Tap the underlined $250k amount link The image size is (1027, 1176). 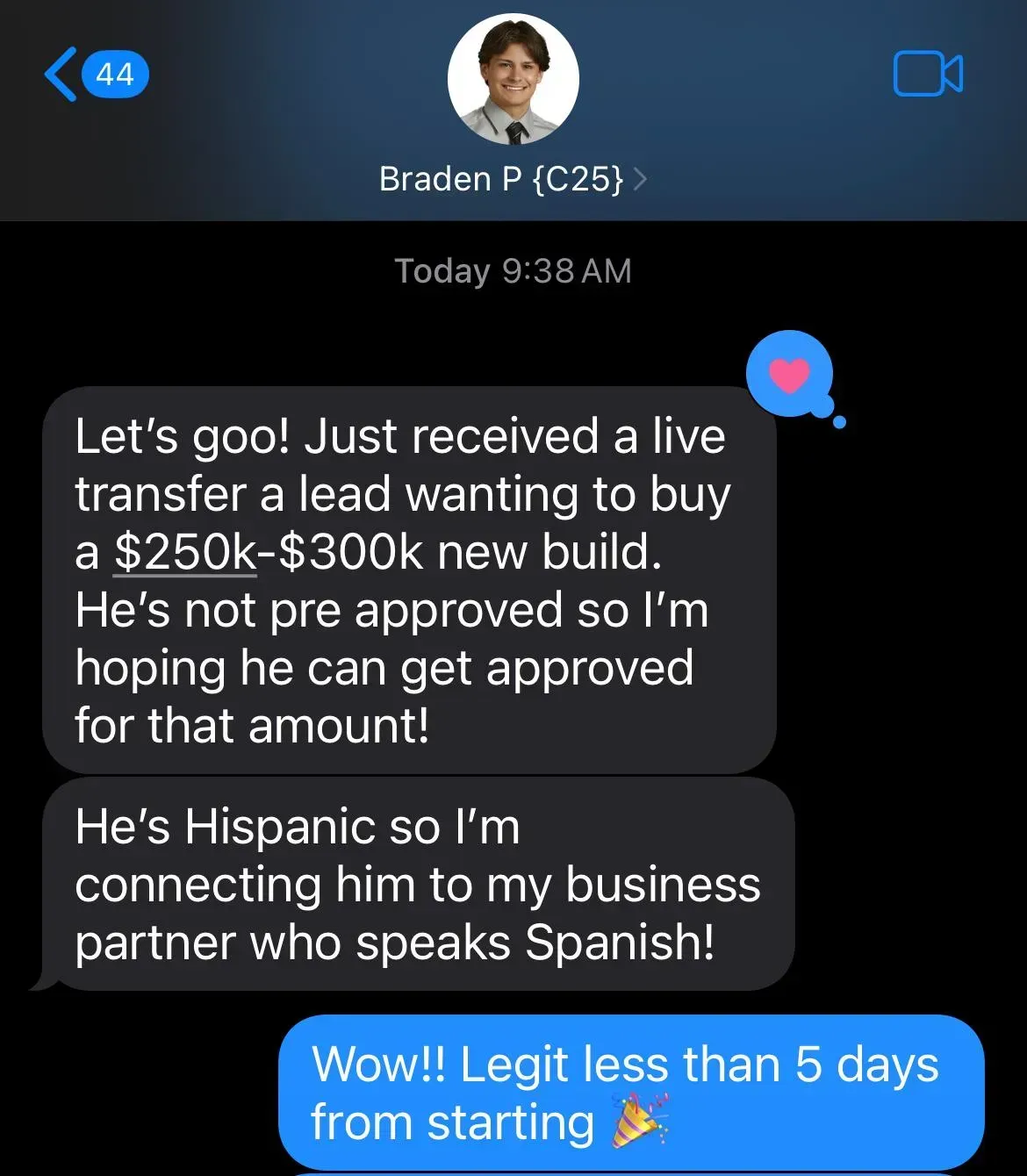point(185,553)
